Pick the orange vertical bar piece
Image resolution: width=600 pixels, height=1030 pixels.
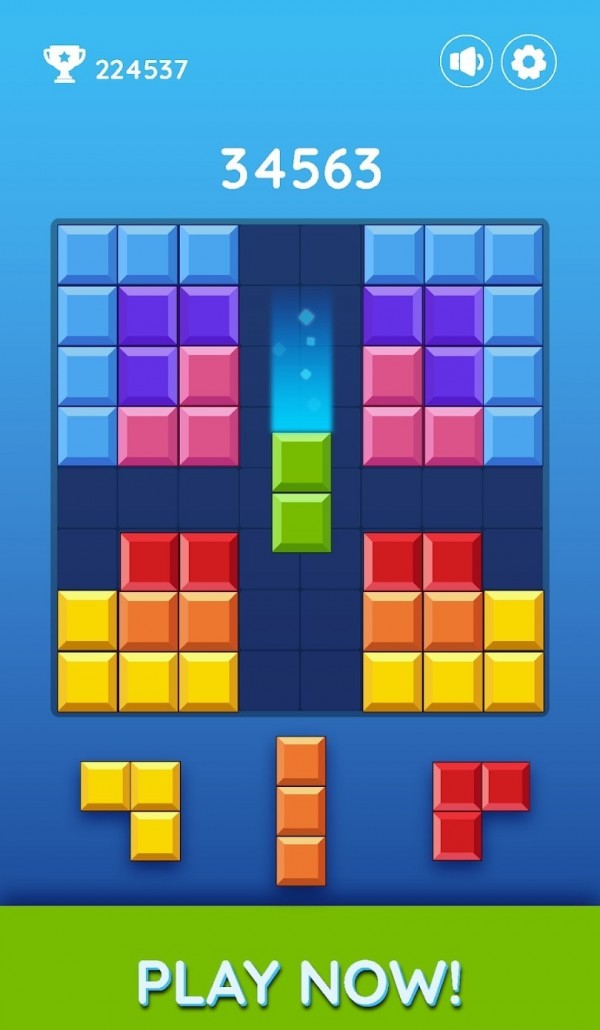pos(301,811)
